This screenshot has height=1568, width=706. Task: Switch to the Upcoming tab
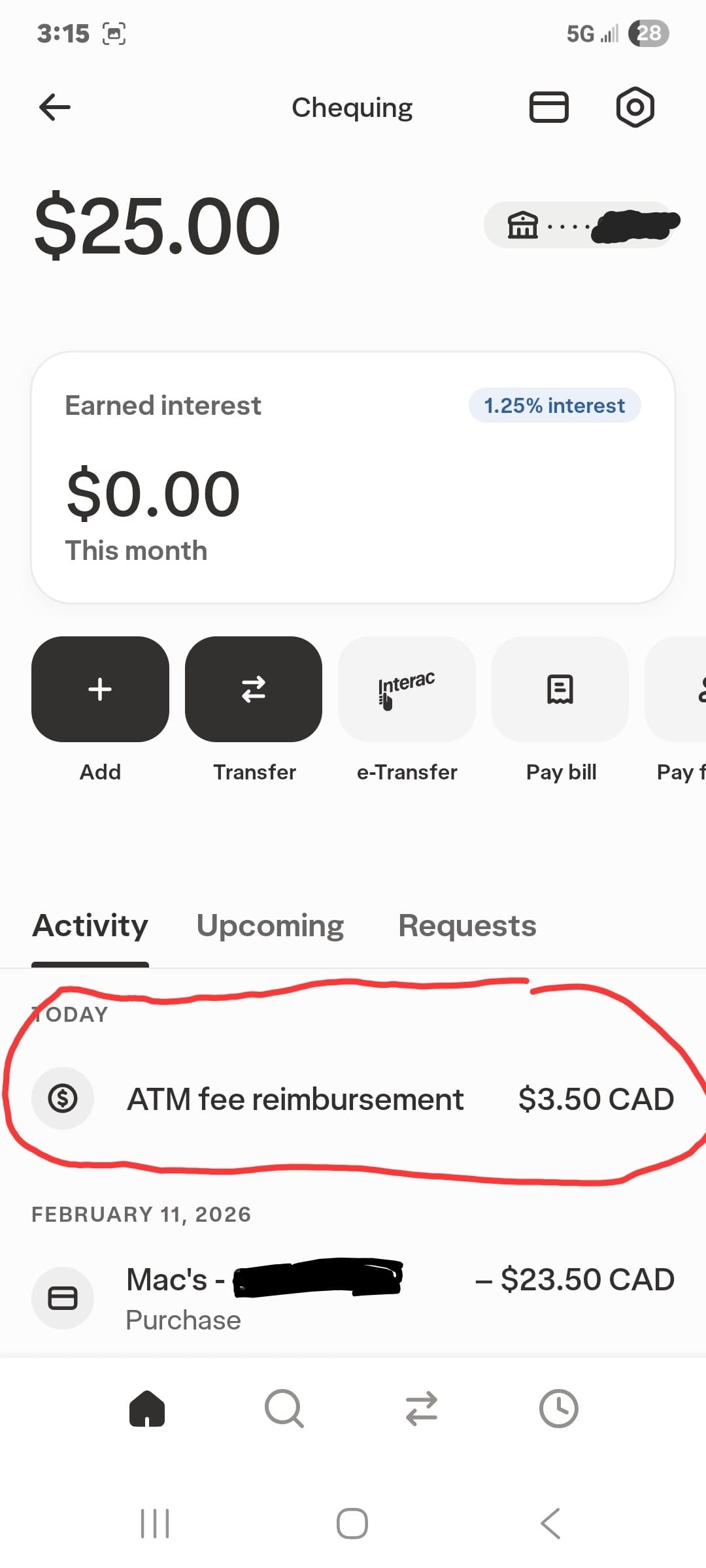tap(270, 925)
